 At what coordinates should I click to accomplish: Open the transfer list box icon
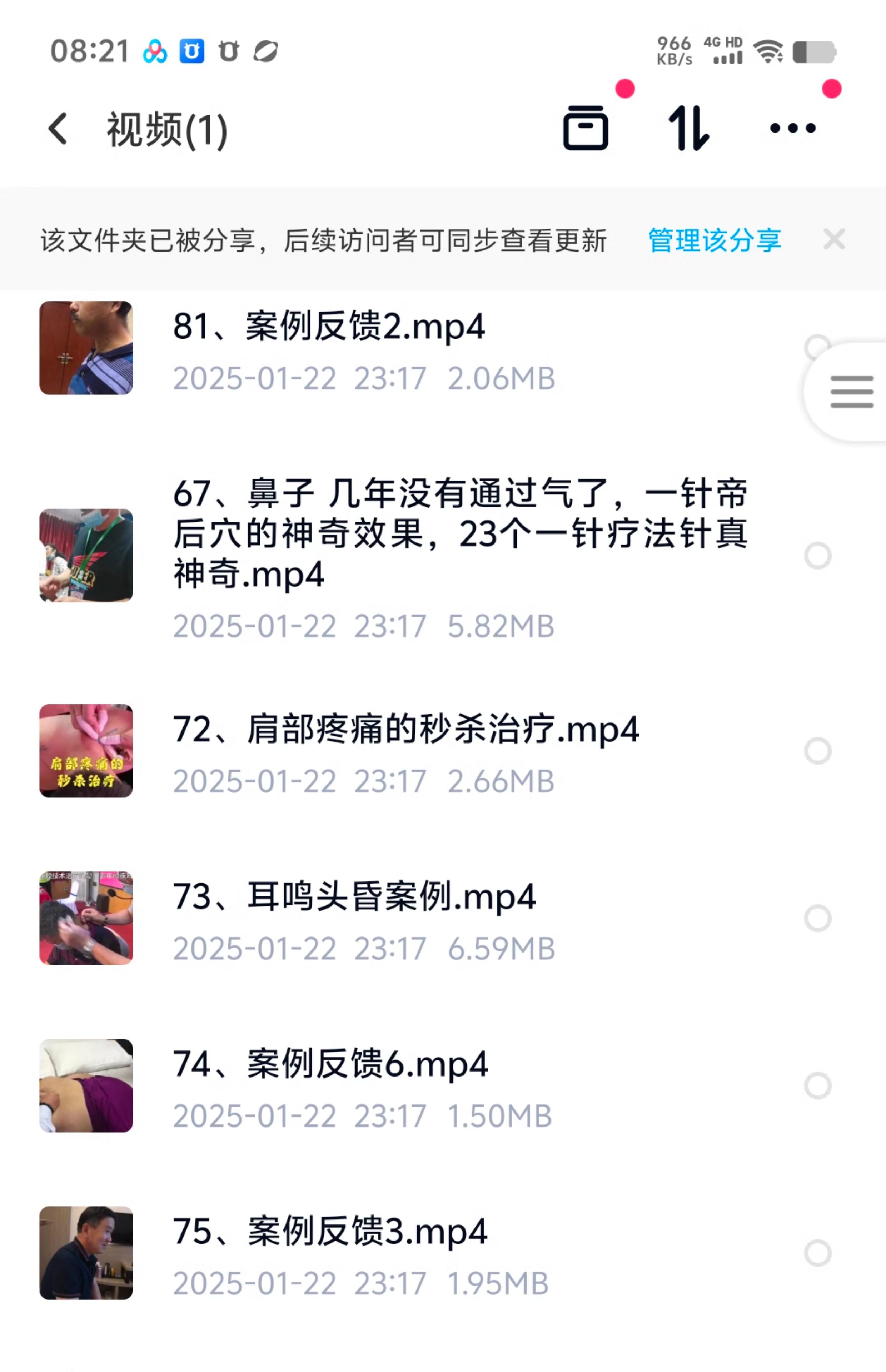(585, 128)
